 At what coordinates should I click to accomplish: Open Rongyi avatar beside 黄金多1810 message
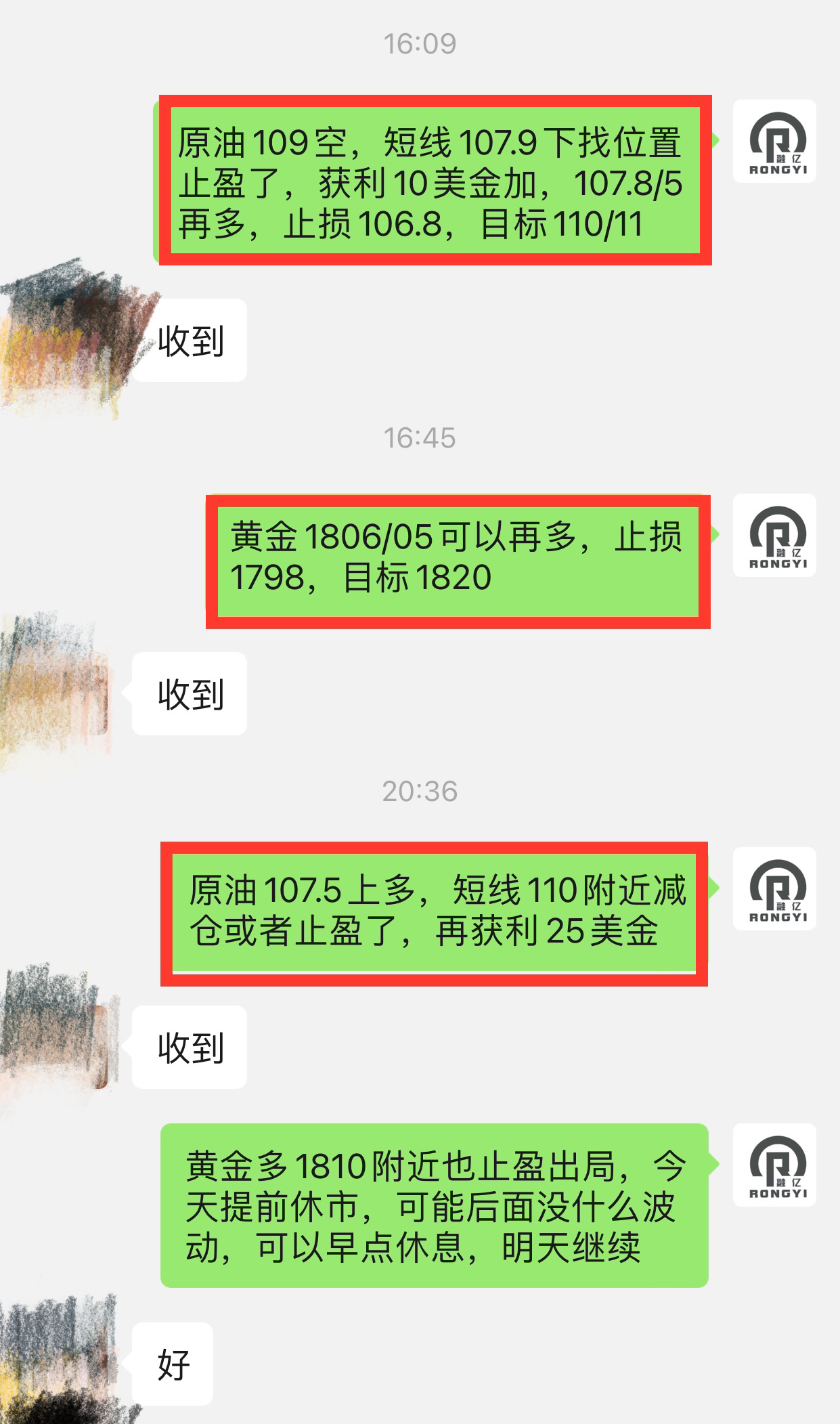click(x=774, y=1165)
